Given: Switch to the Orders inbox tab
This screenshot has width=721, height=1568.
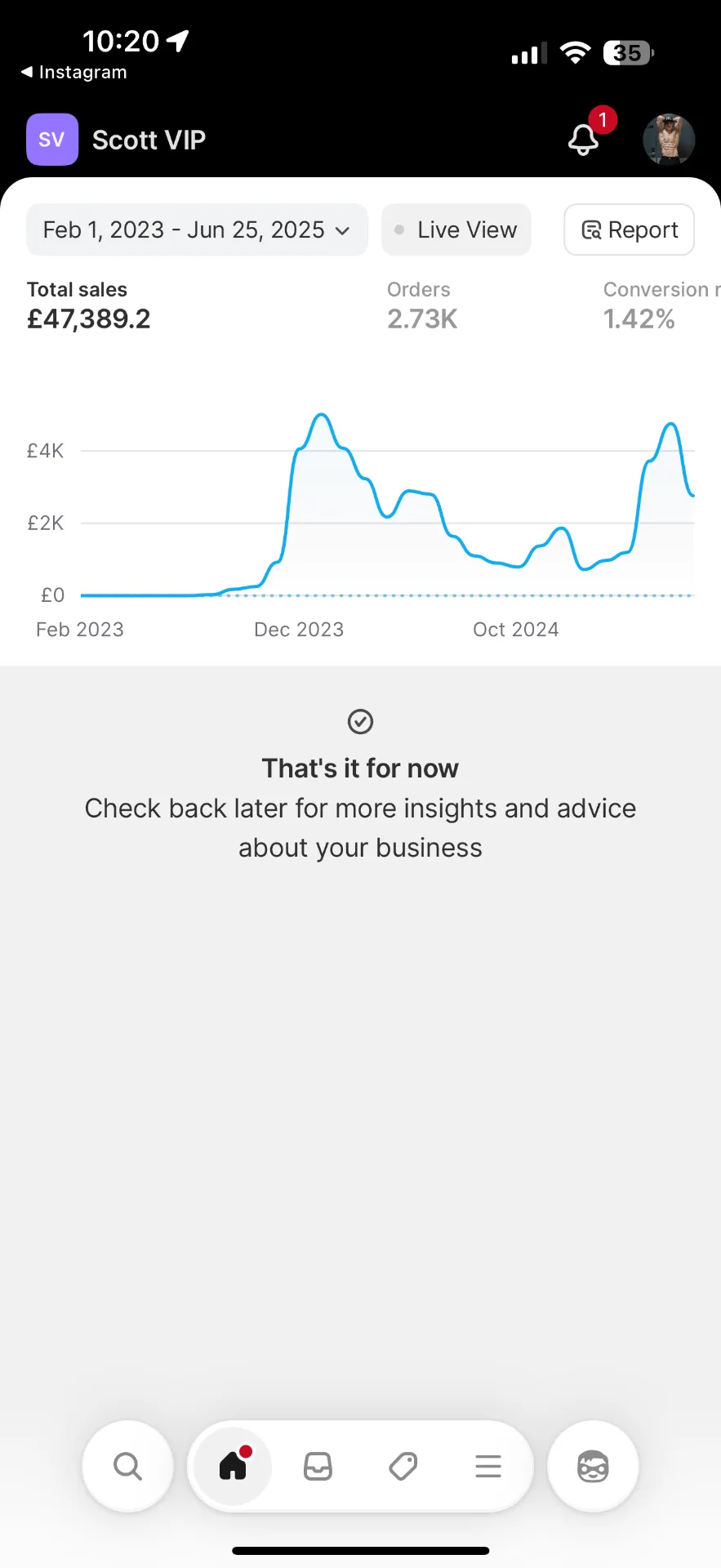Looking at the screenshot, I should 318,1467.
